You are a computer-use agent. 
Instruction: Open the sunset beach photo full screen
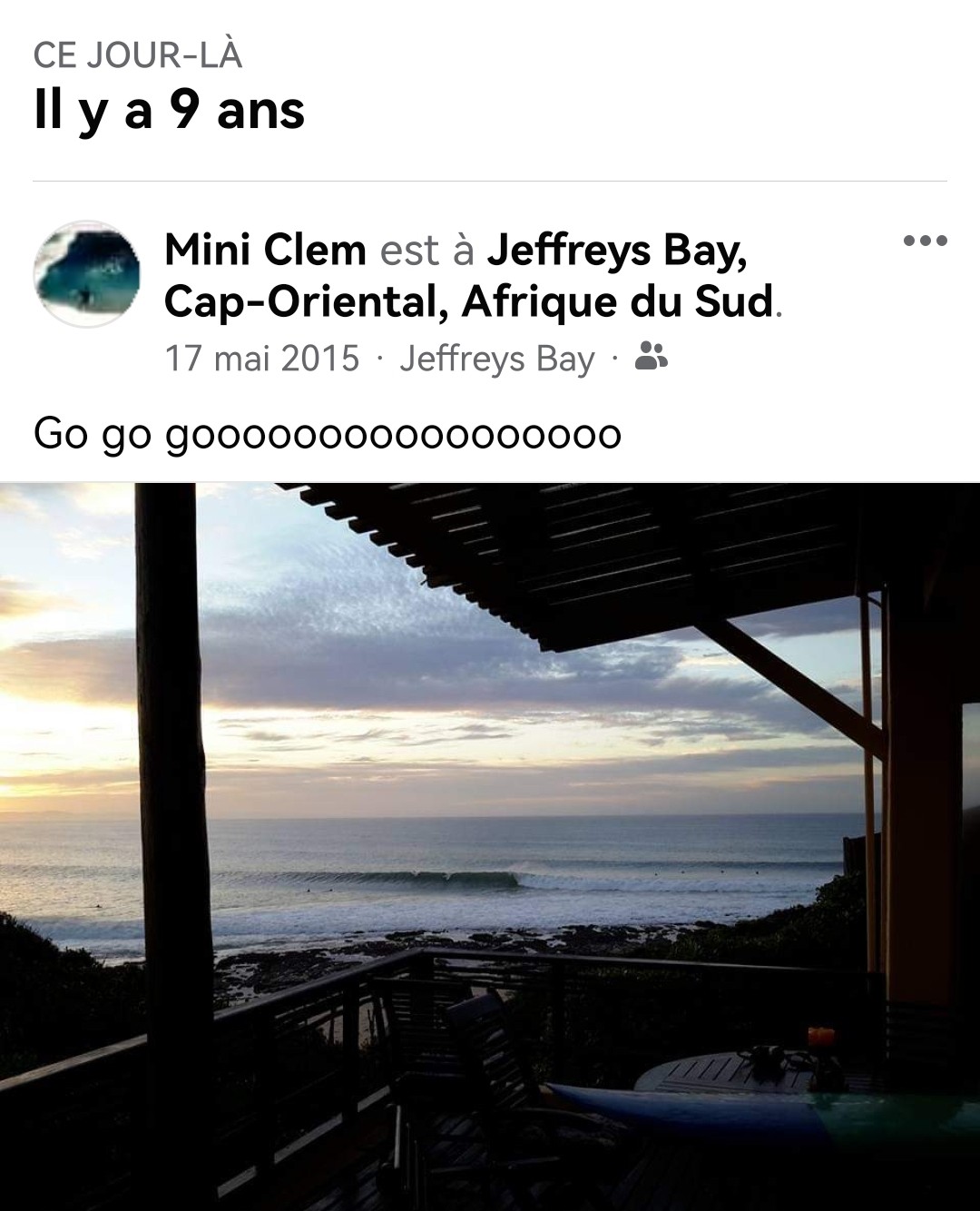click(490, 844)
